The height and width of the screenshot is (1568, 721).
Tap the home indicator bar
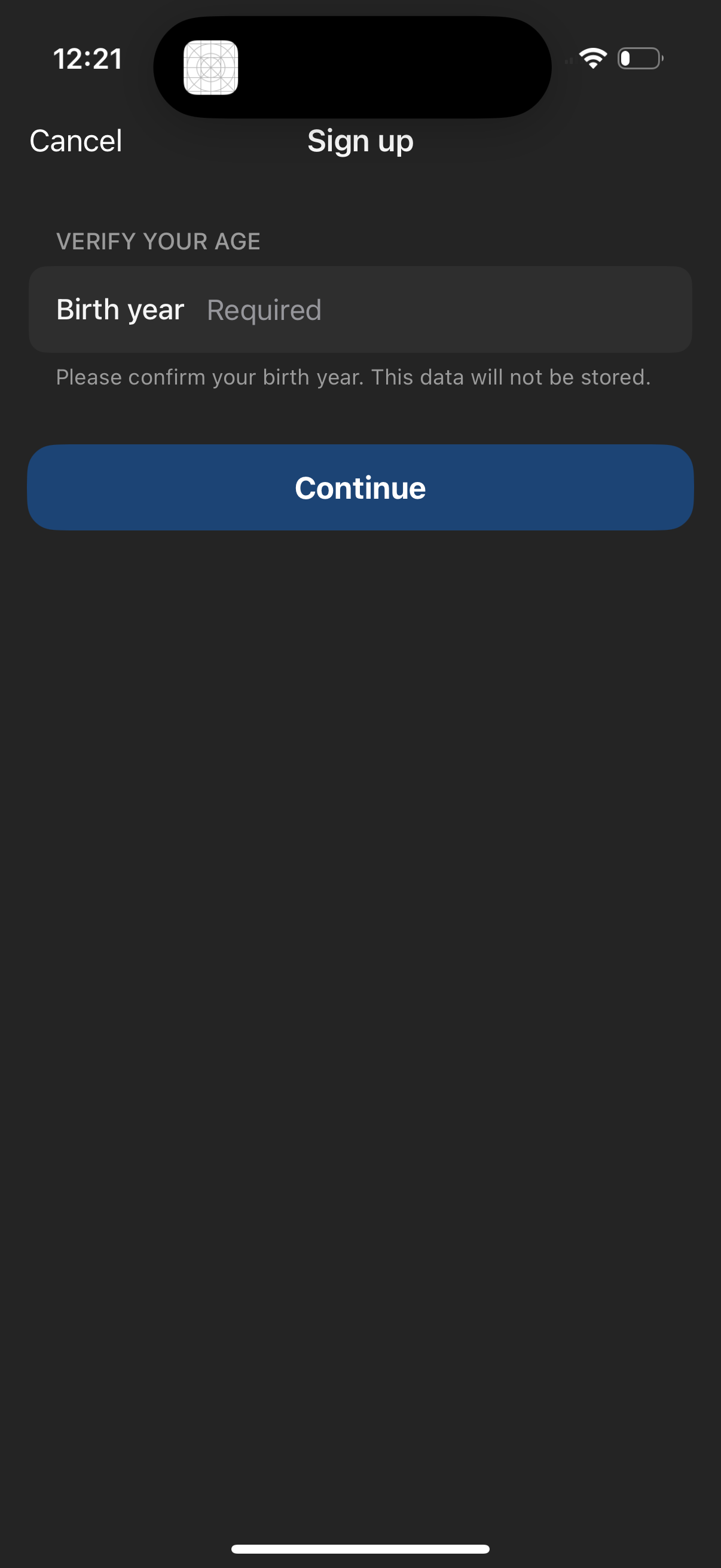(x=360, y=1549)
